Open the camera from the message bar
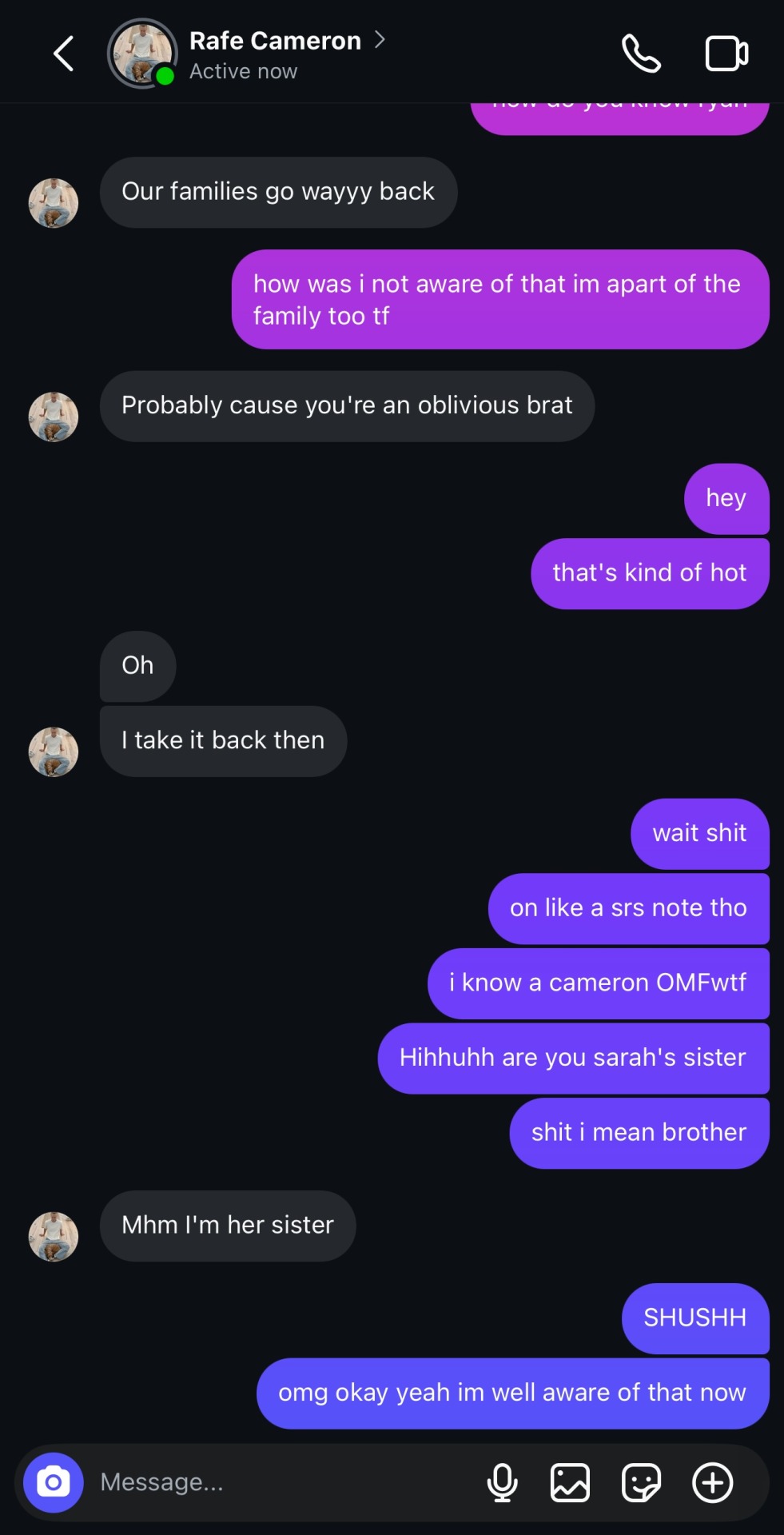This screenshot has width=784, height=1535. [54, 1482]
